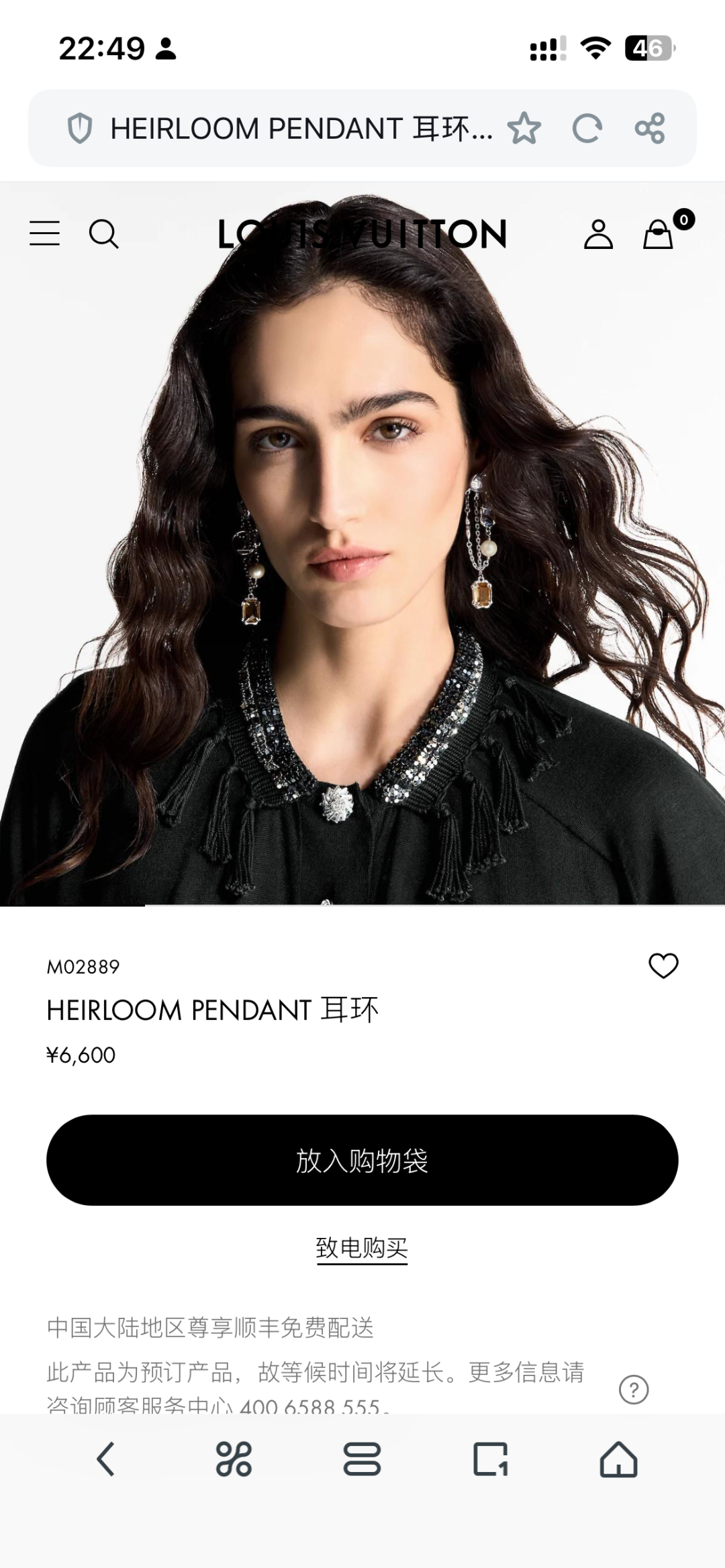Open the delivery info help icon
725x1568 pixels.
(x=634, y=1390)
